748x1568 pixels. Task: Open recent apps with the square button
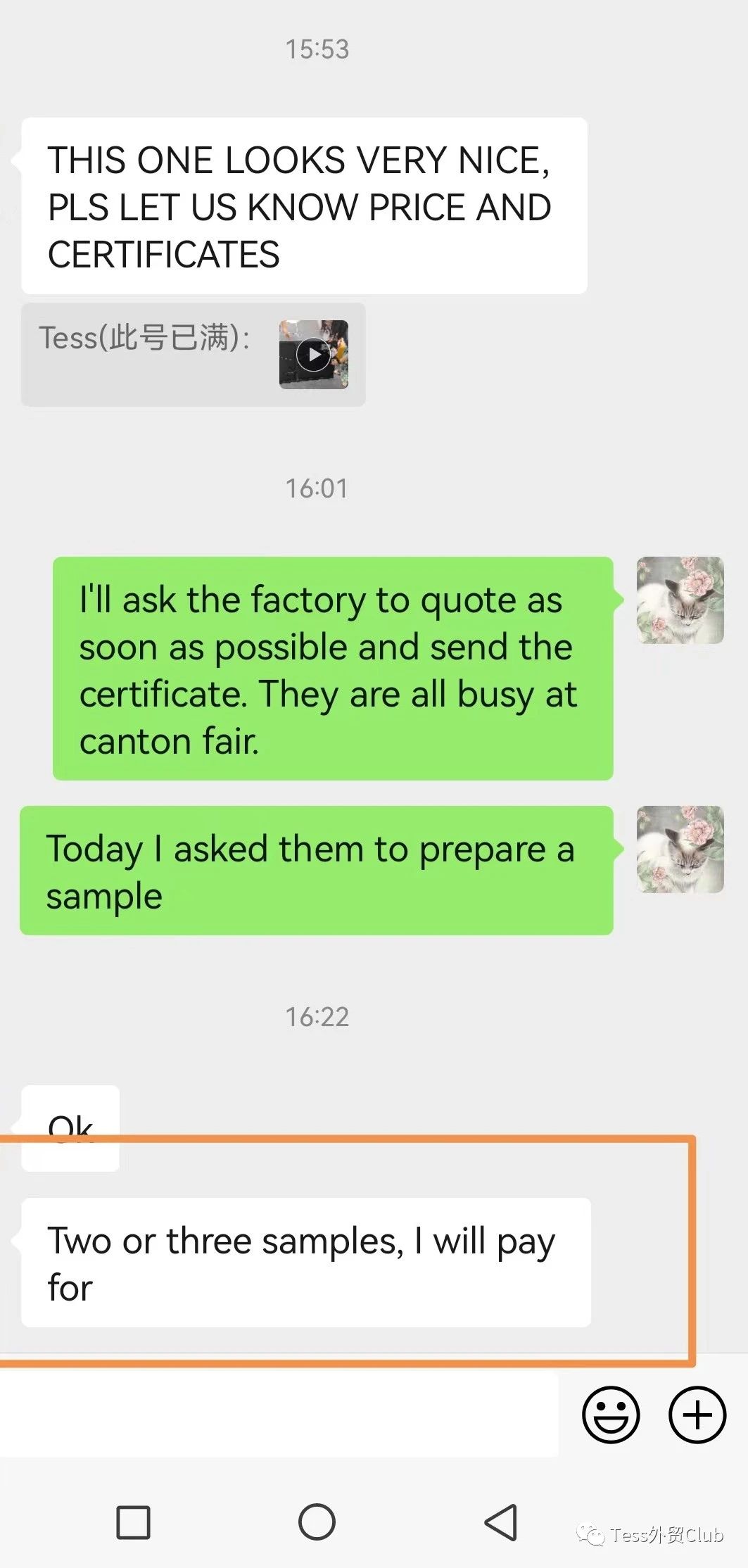[133, 1522]
